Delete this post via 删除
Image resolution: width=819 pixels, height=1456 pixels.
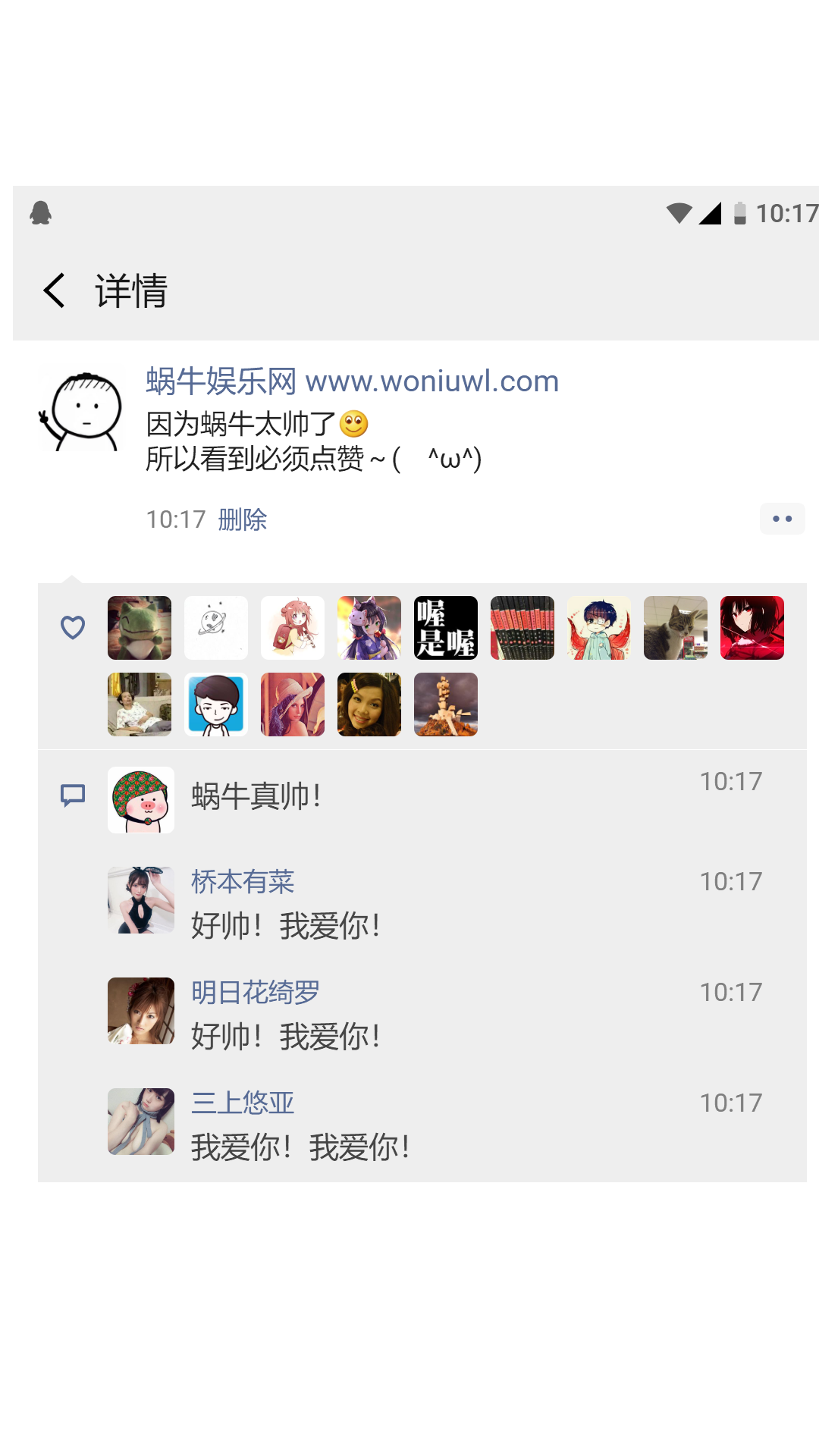coord(243,520)
